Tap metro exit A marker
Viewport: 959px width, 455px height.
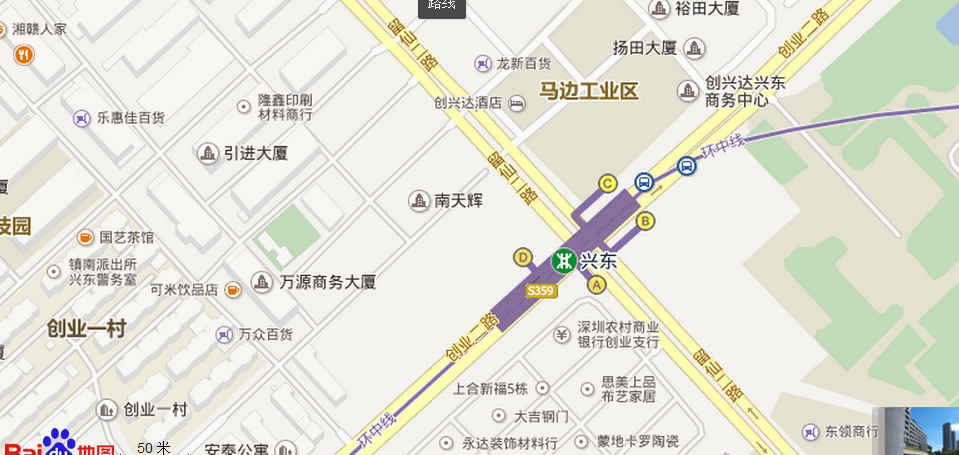597,285
